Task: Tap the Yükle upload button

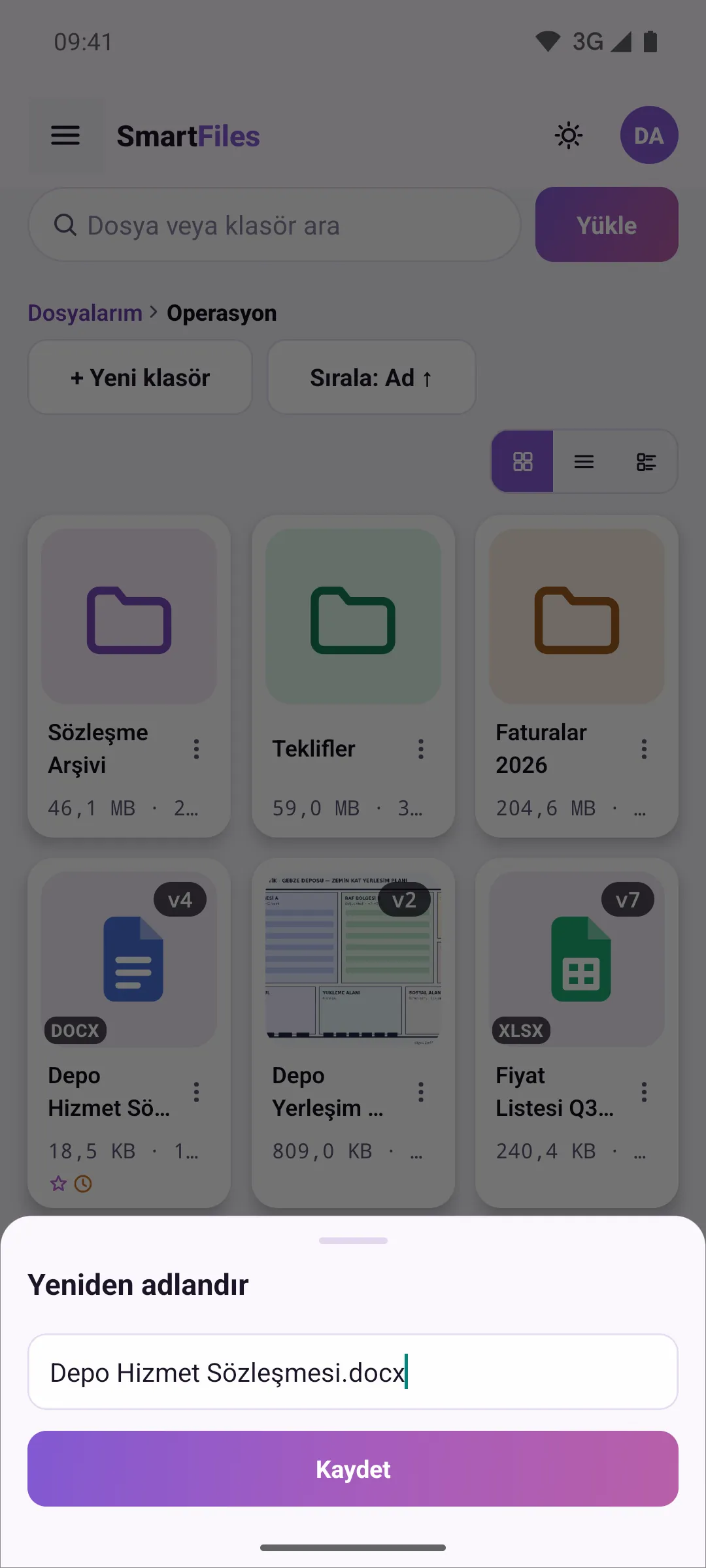Action: (607, 225)
